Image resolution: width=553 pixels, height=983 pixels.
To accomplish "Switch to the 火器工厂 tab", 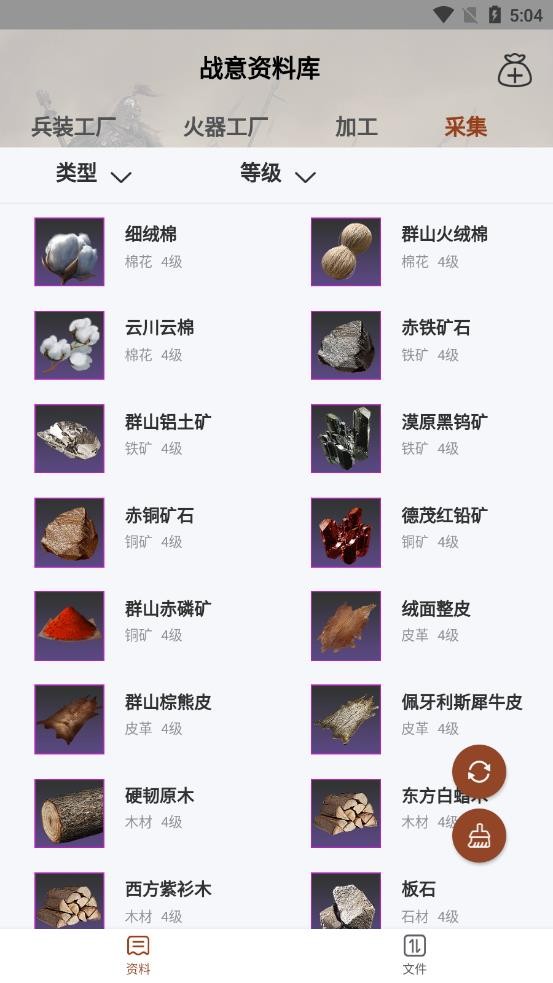I will [226, 127].
